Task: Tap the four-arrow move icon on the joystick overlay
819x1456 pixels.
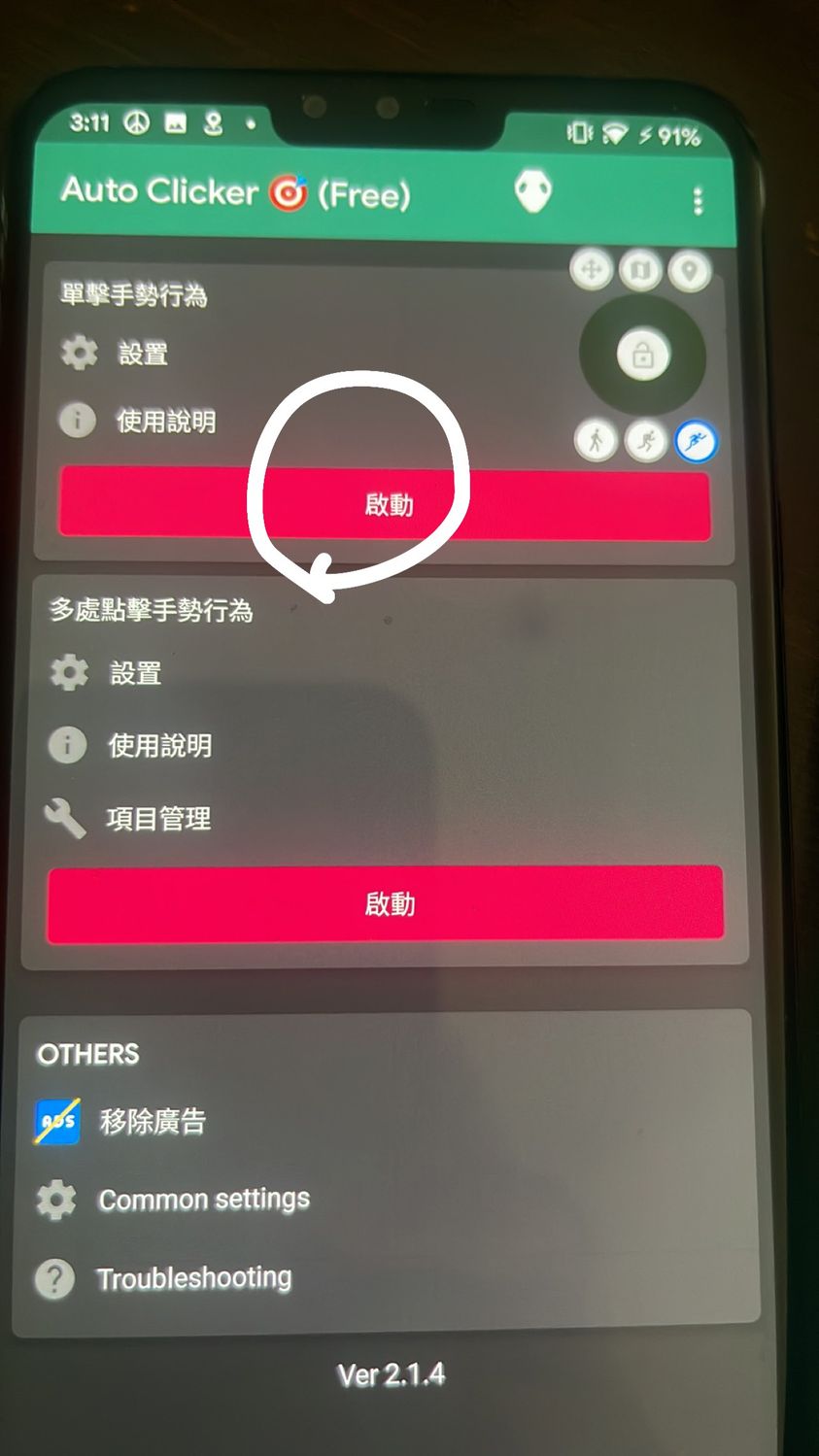Action: [x=591, y=269]
